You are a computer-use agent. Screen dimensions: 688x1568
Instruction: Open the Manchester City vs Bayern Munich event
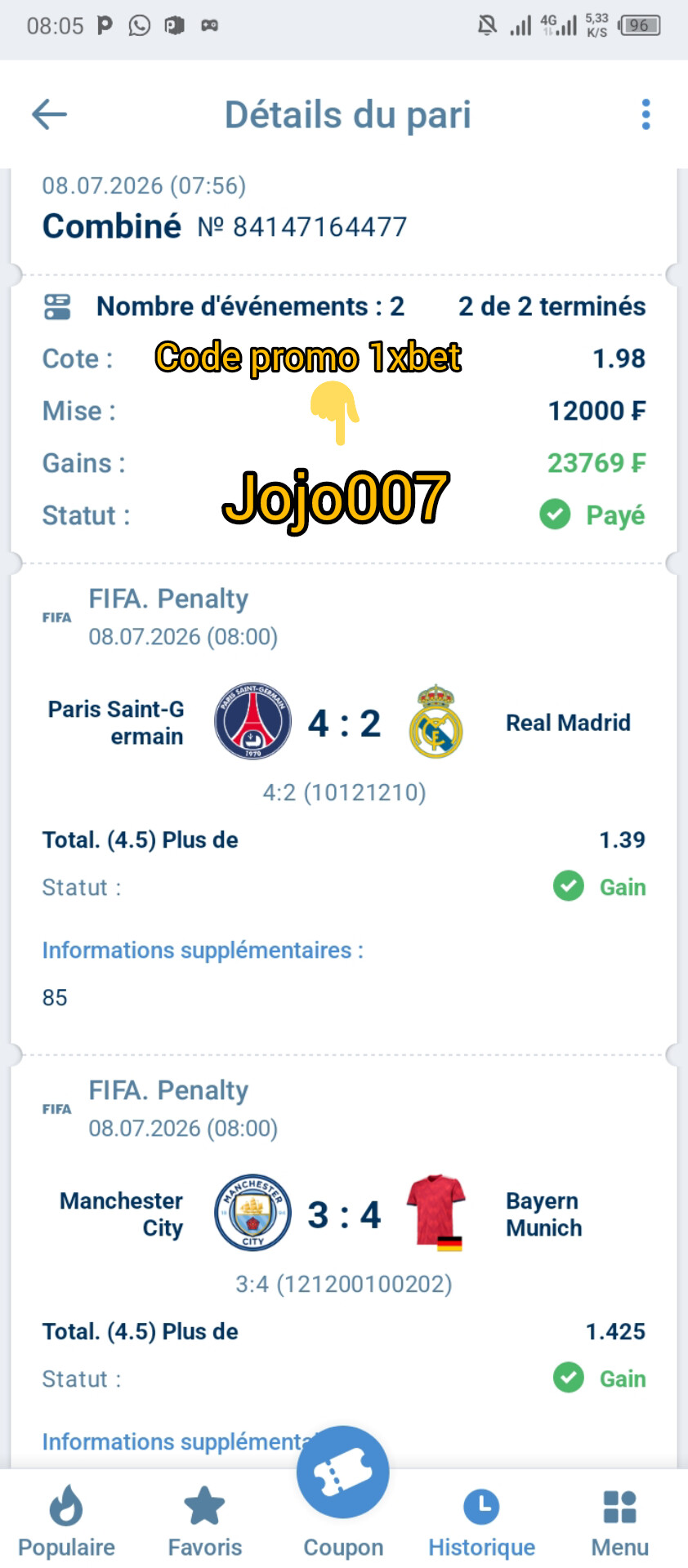(344, 1214)
